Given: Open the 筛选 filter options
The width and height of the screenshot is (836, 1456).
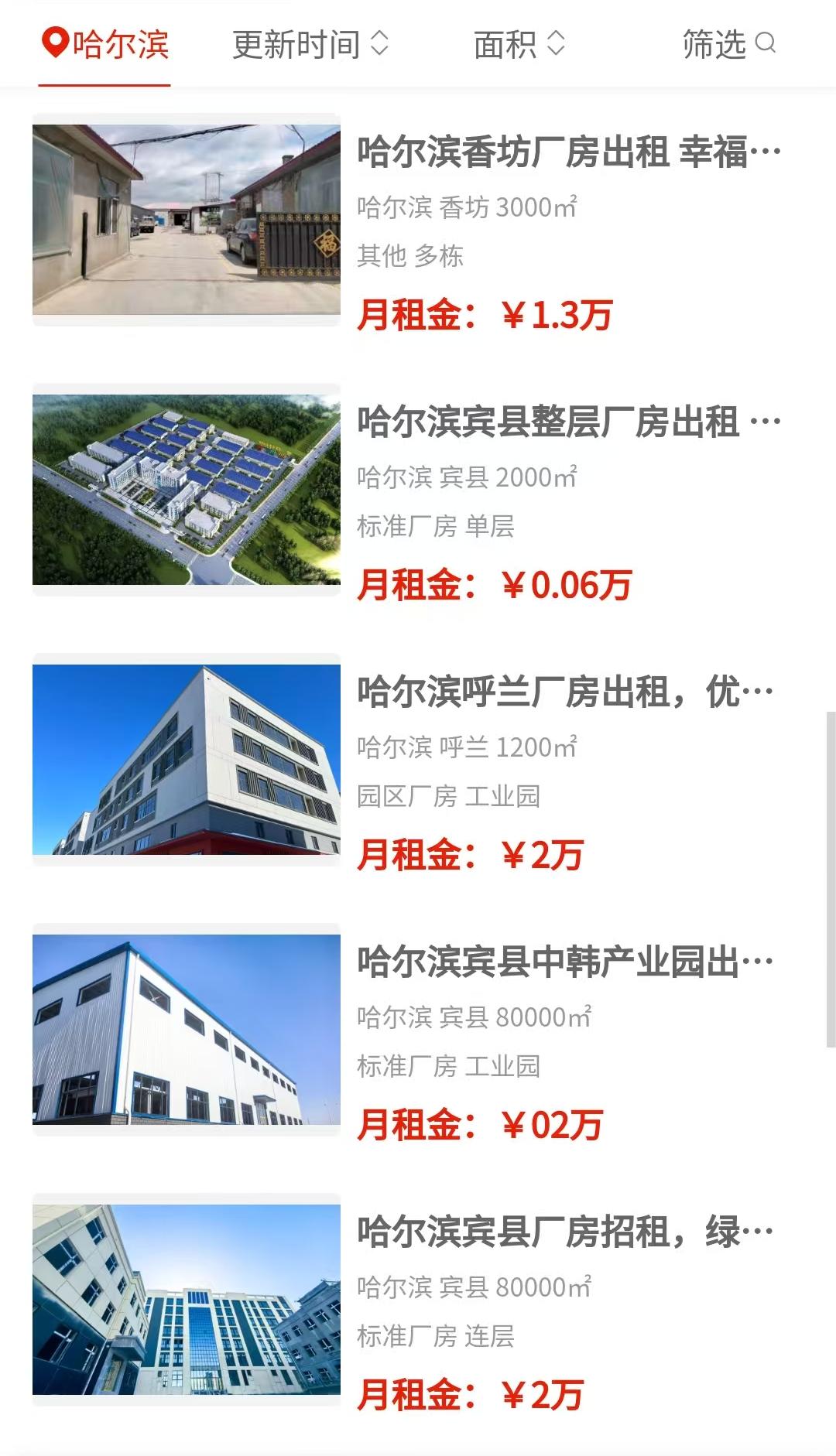Looking at the screenshot, I should [728, 44].
